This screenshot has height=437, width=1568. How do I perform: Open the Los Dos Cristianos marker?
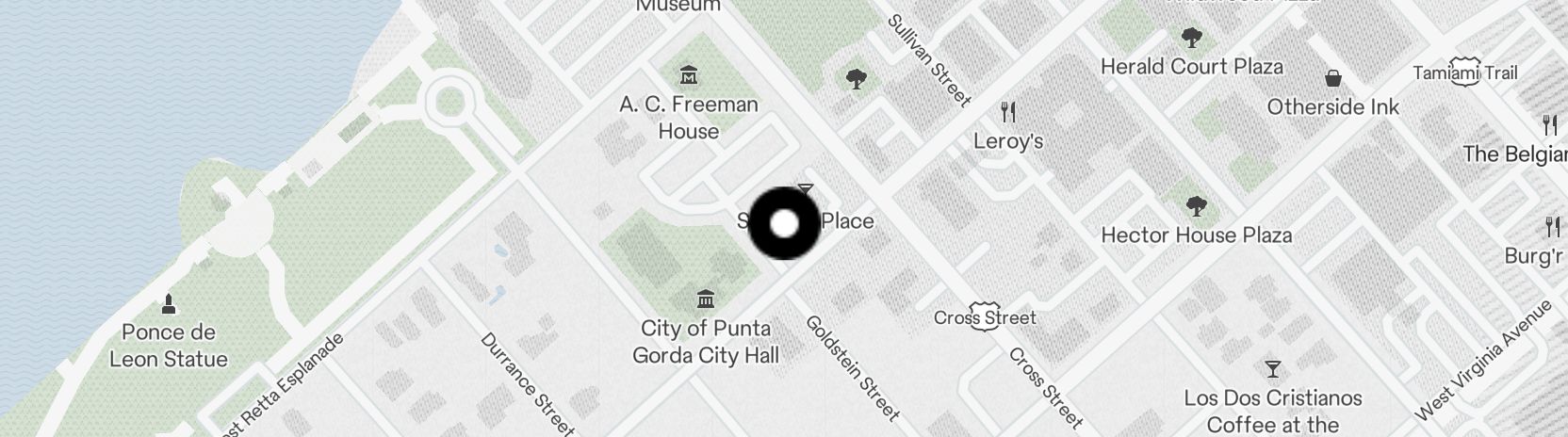[x=1272, y=369]
